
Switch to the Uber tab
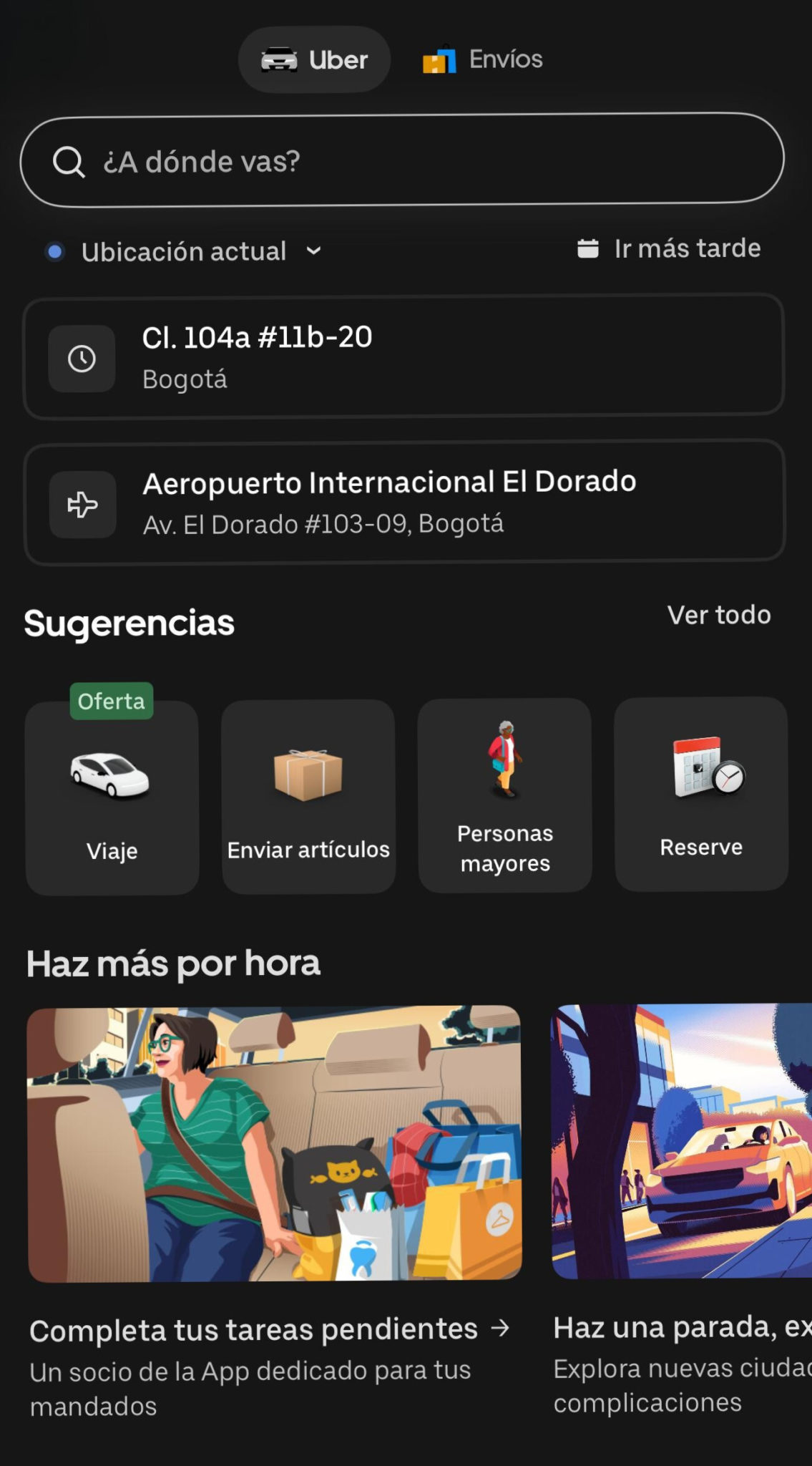click(x=313, y=59)
